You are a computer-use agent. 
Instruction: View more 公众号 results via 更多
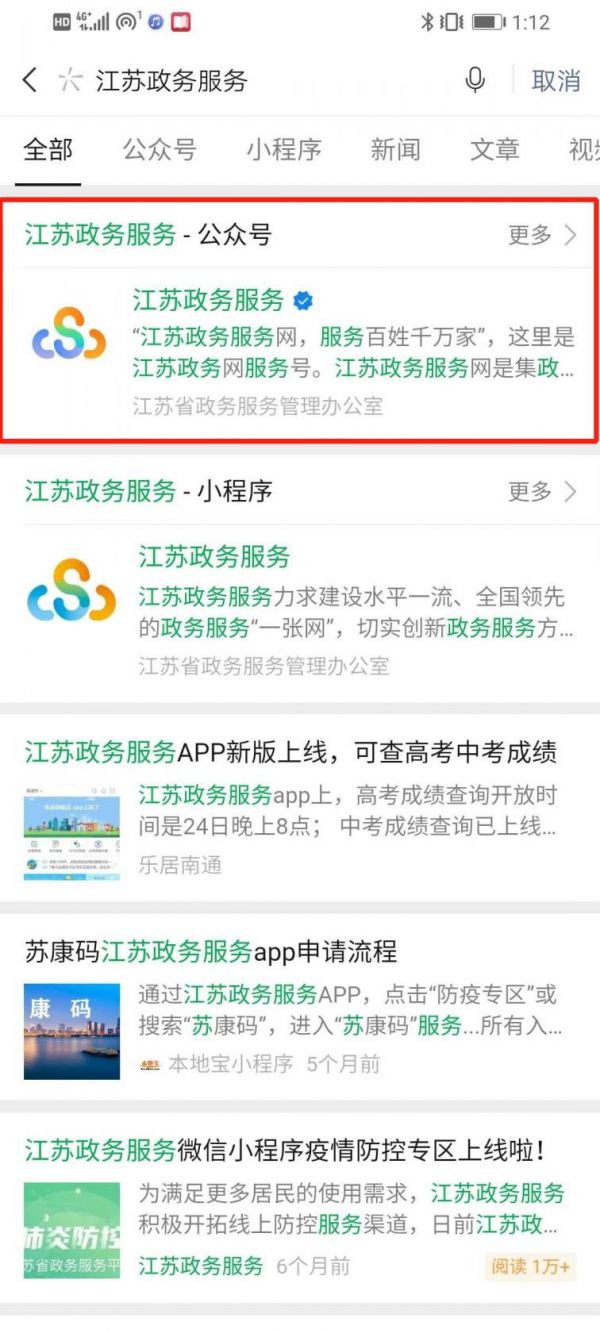[542, 235]
